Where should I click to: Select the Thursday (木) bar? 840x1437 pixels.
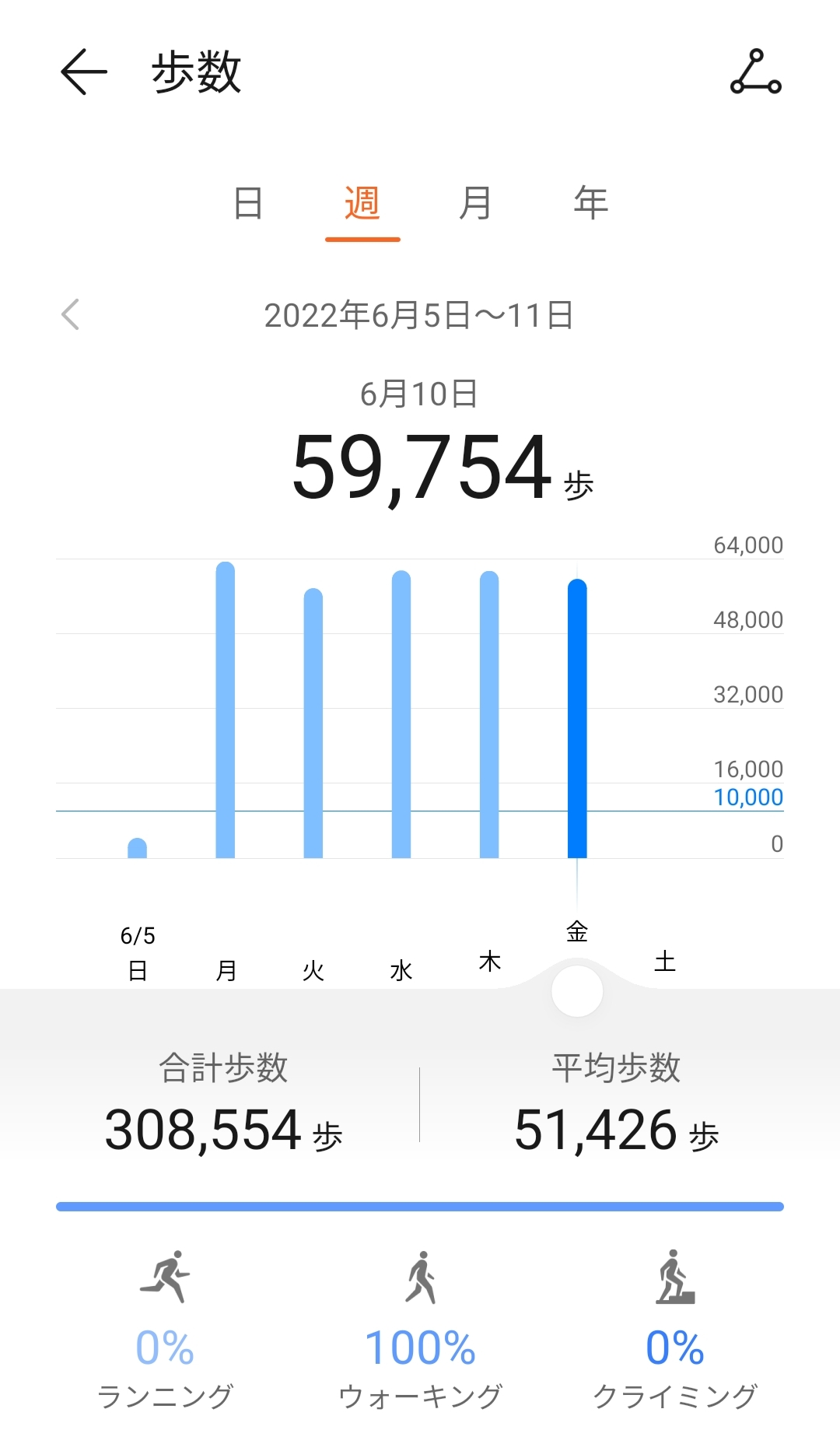click(x=489, y=714)
